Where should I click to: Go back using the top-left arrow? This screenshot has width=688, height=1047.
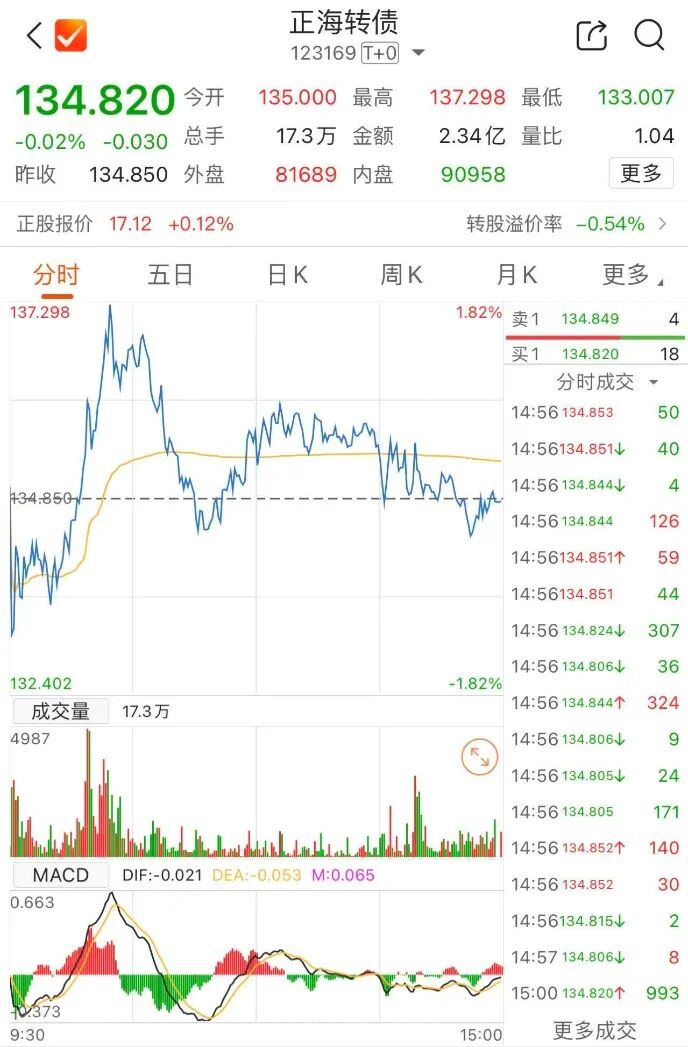pos(33,36)
